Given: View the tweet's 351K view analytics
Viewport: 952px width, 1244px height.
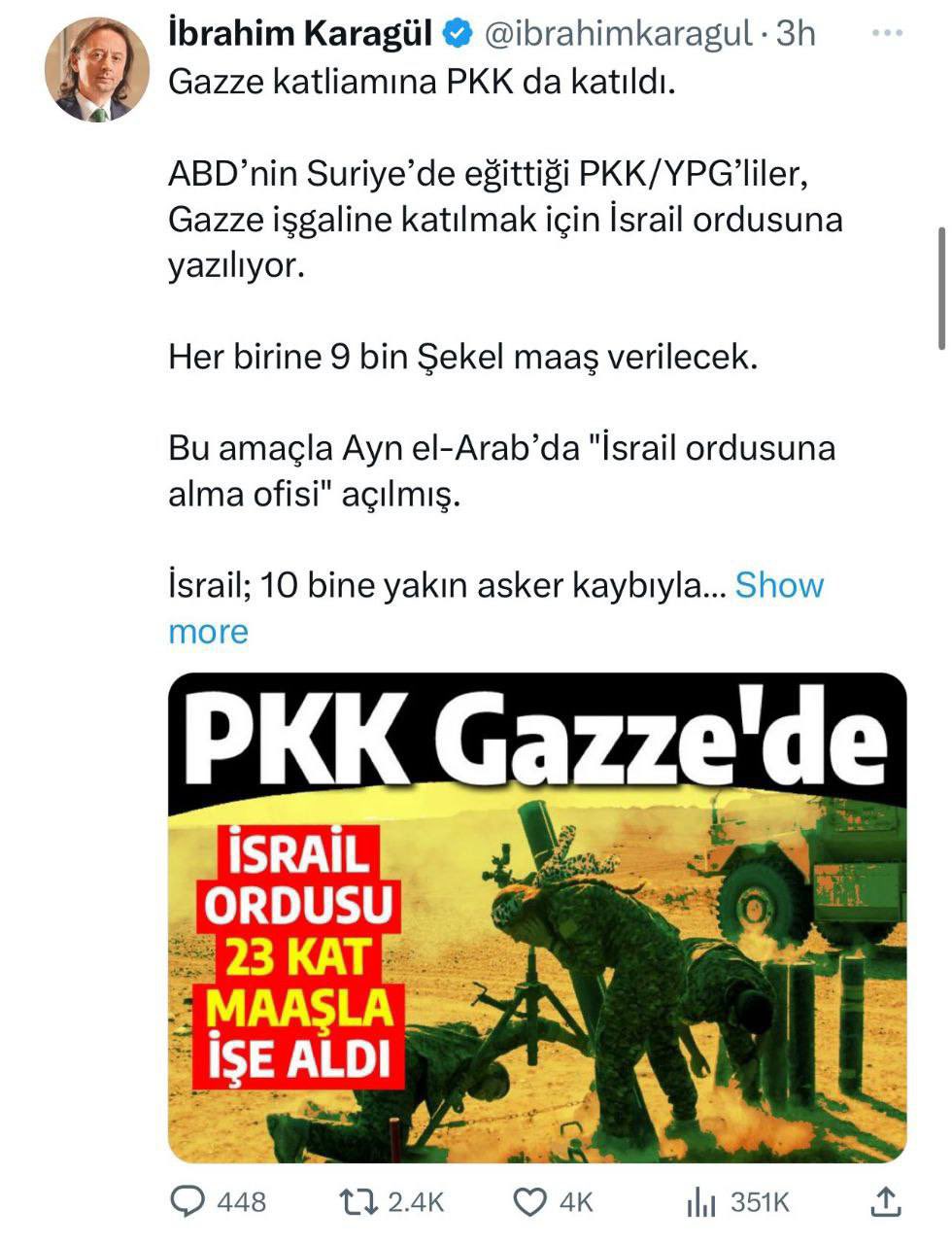Looking at the screenshot, I should pos(701,1203).
